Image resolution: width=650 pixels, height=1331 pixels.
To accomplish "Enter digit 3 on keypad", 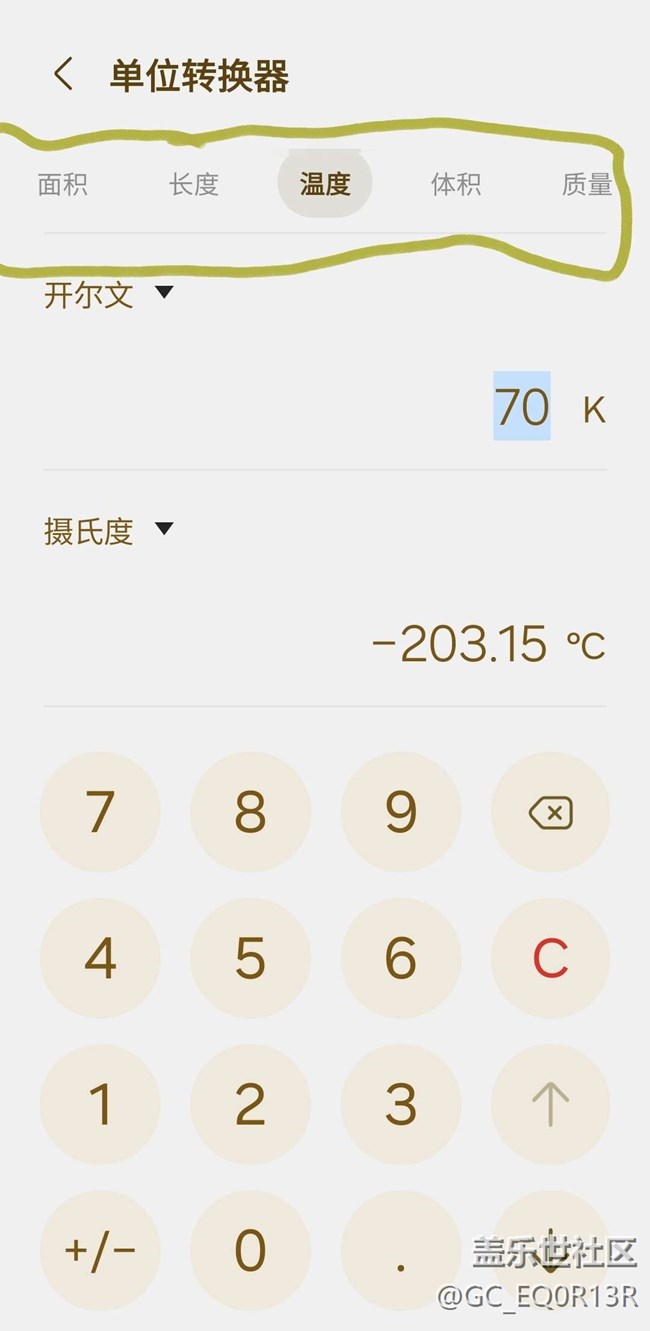I will pyautogui.click(x=400, y=1104).
